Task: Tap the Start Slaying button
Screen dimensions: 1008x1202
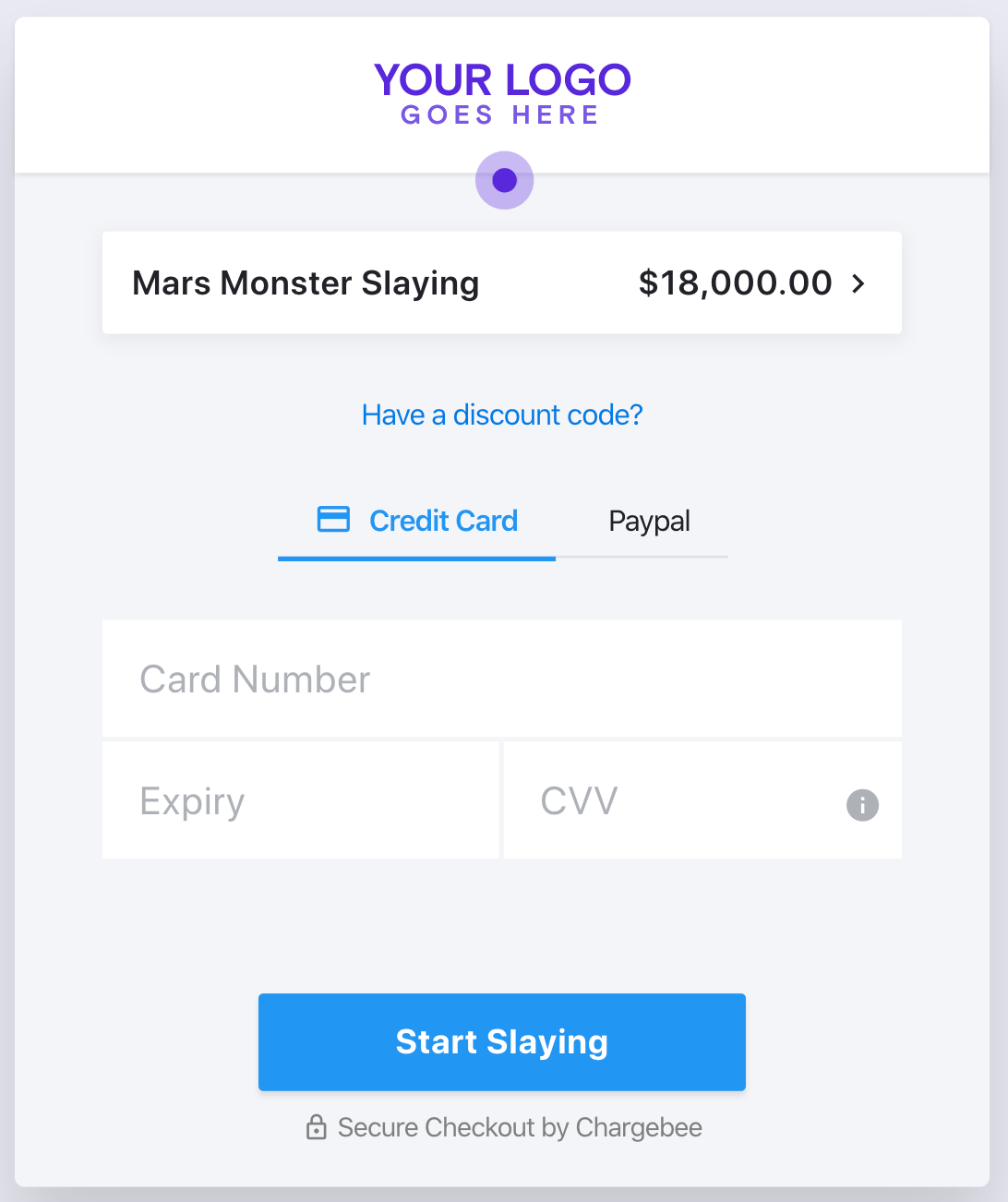Action: pyautogui.click(x=501, y=1042)
